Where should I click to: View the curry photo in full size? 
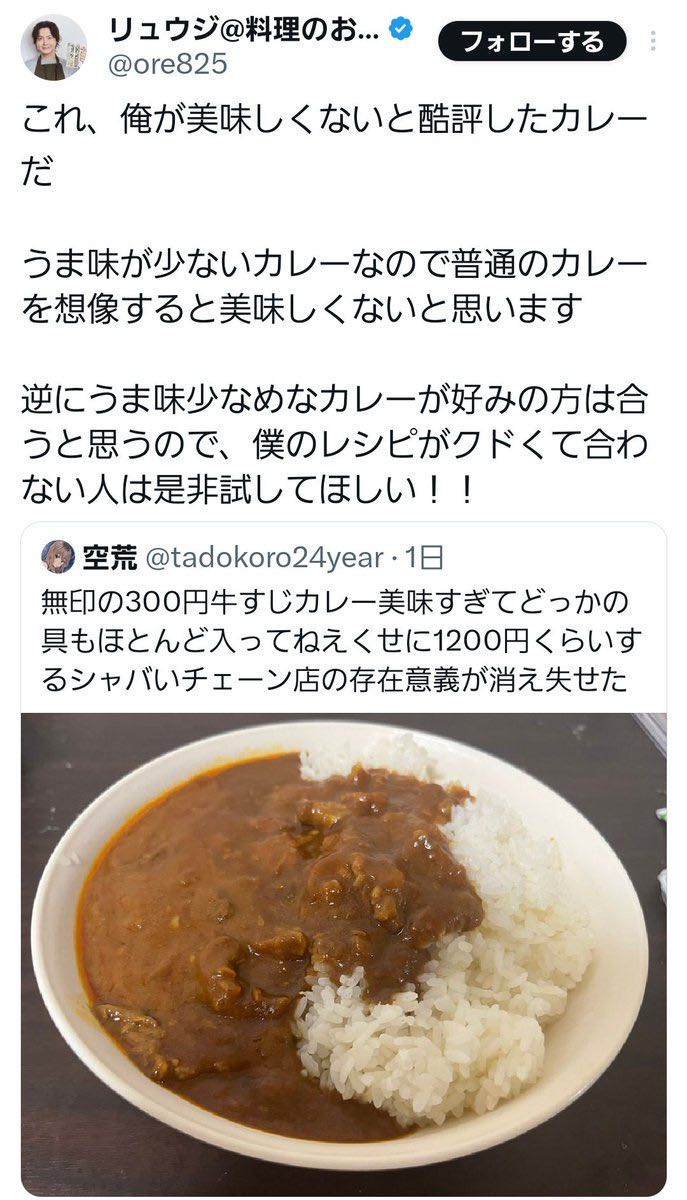click(343, 954)
